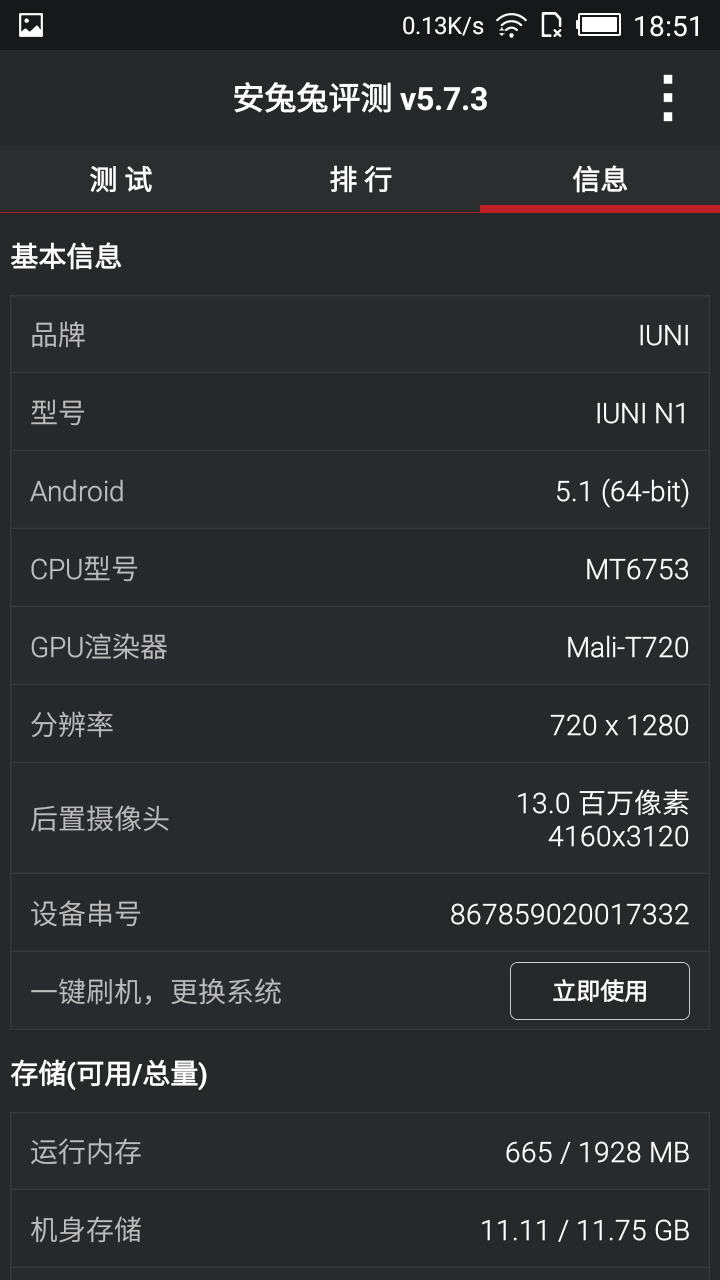This screenshot has height=1280, width=720.
Task: Switch to the 测试 tab
Action: tap(120, 179)
